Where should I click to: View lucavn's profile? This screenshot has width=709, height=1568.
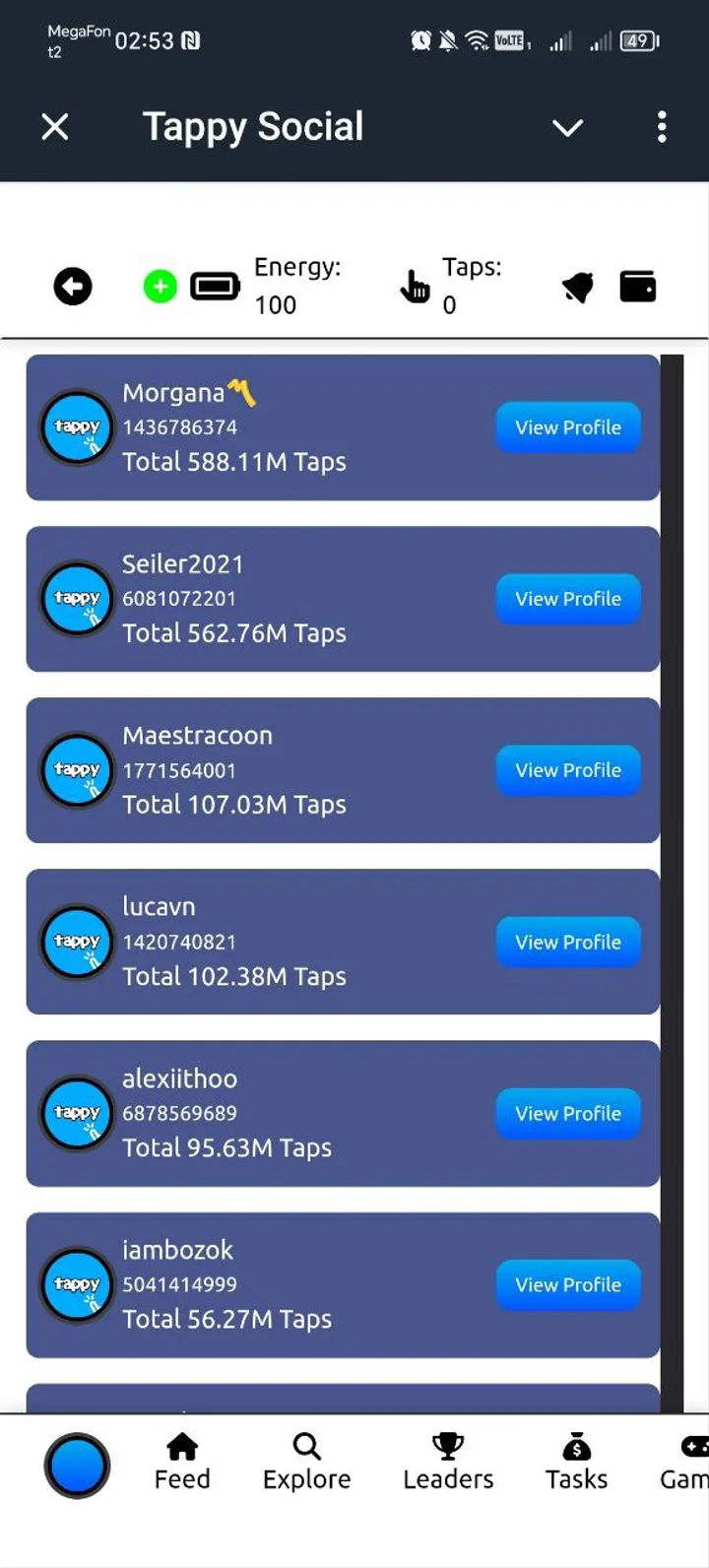(568, 942)
